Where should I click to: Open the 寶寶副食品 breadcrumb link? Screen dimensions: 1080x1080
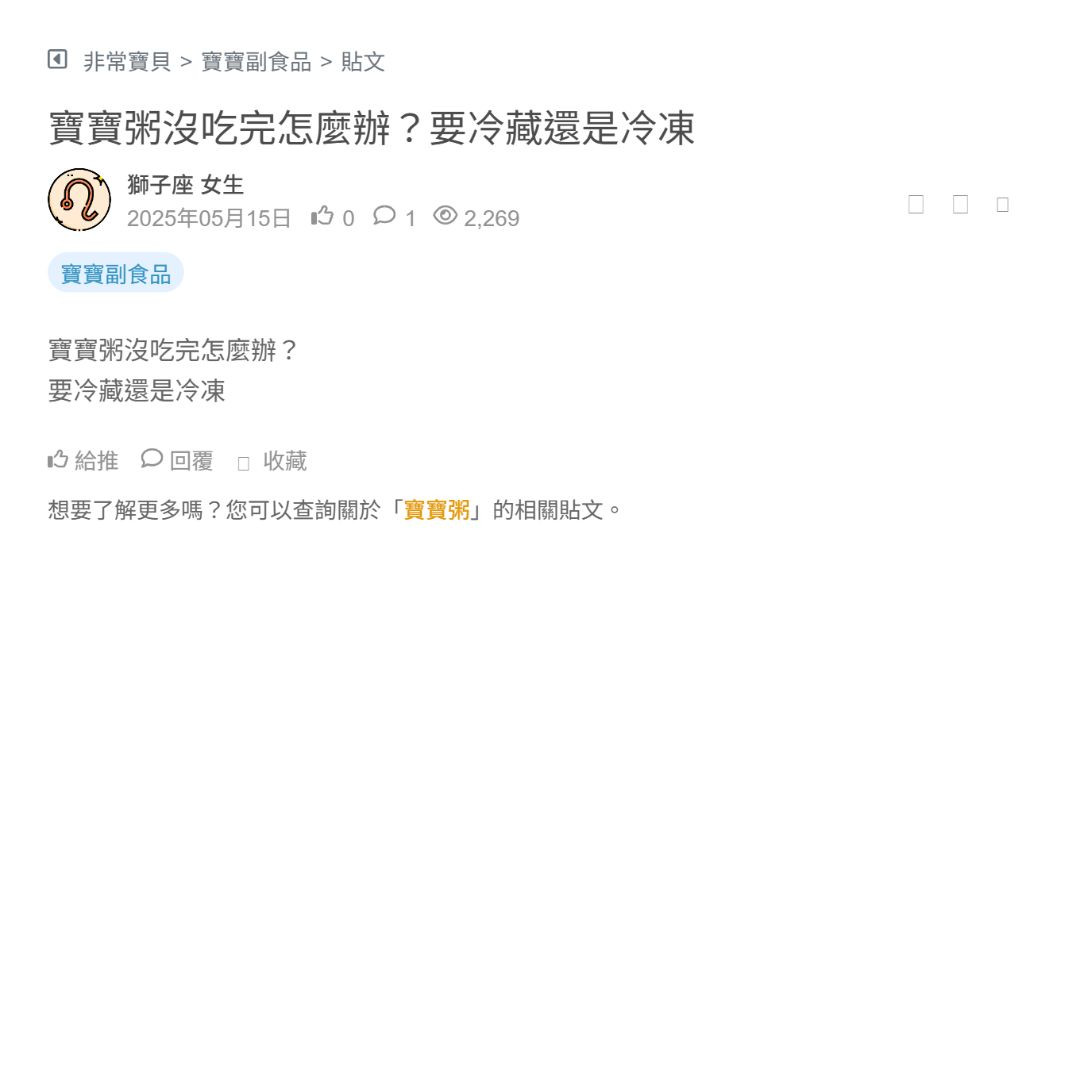(x=256, y=62)
